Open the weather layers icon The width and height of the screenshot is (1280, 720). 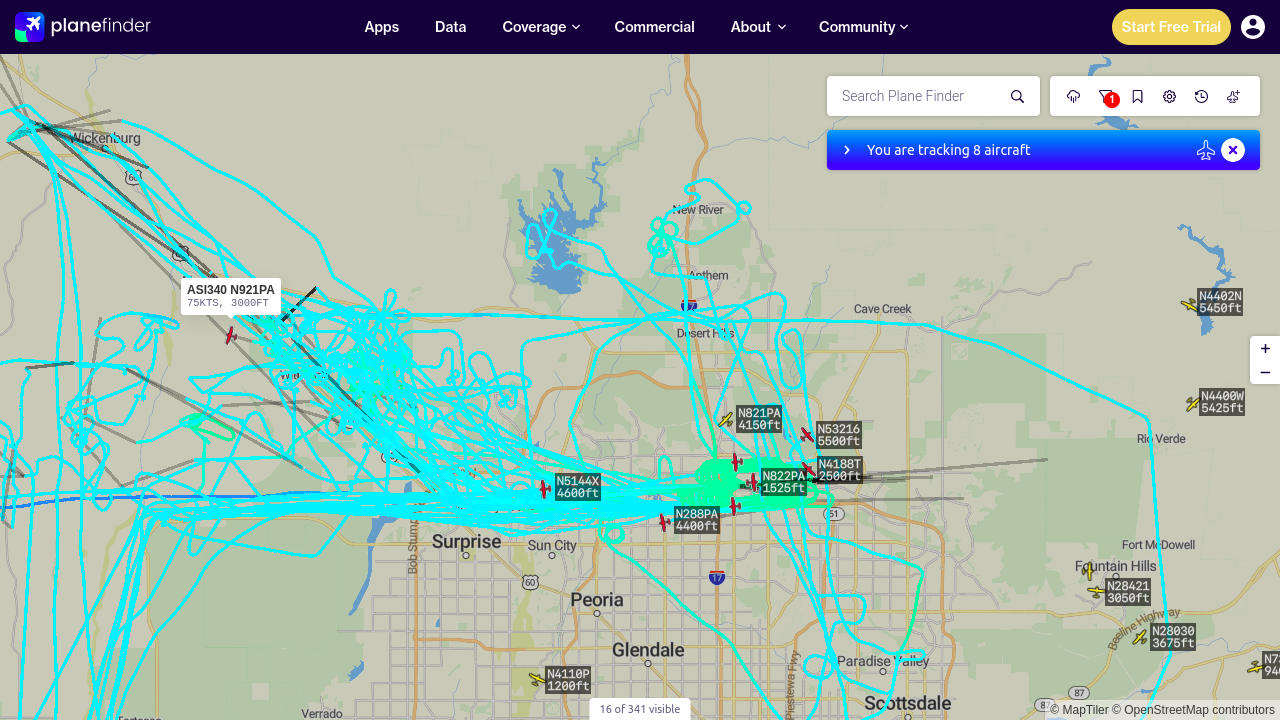coord(1074,96)
